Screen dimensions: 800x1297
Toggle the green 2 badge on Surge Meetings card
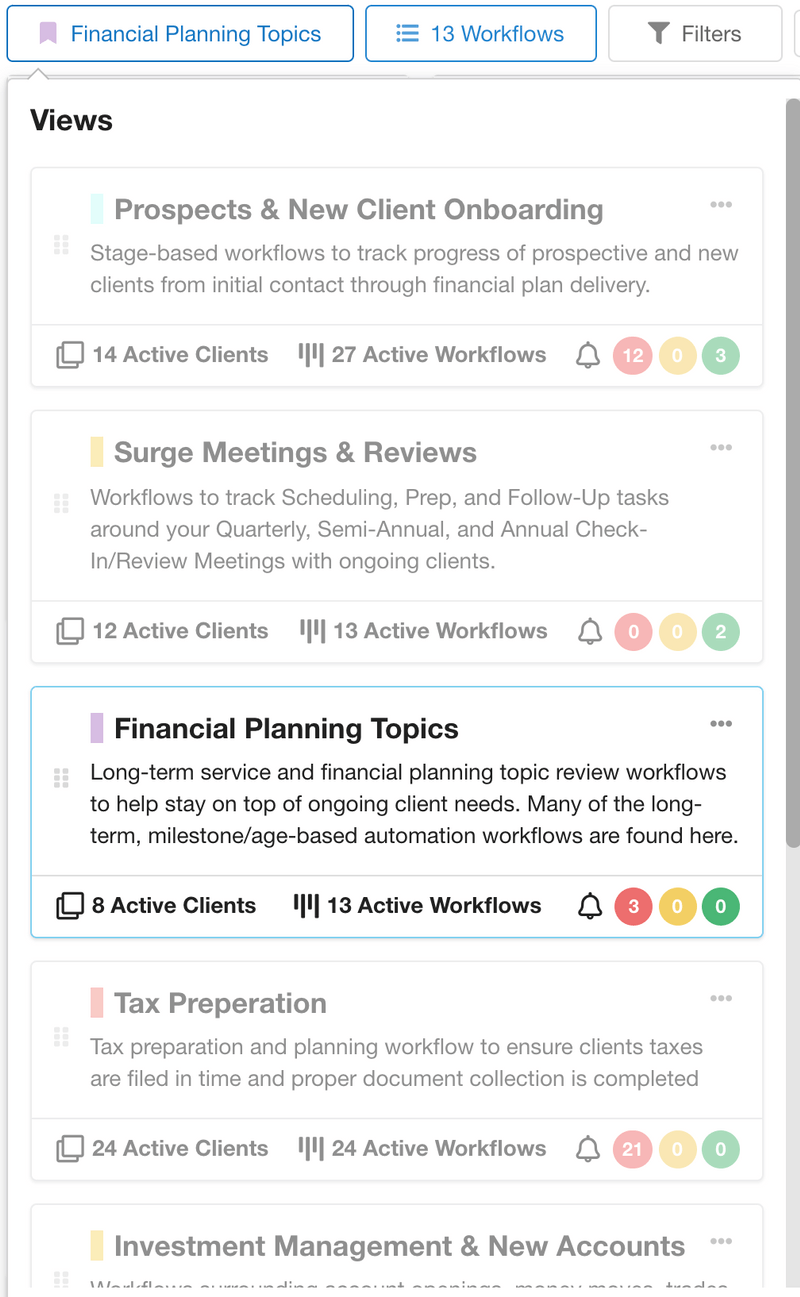coord(721,631)
